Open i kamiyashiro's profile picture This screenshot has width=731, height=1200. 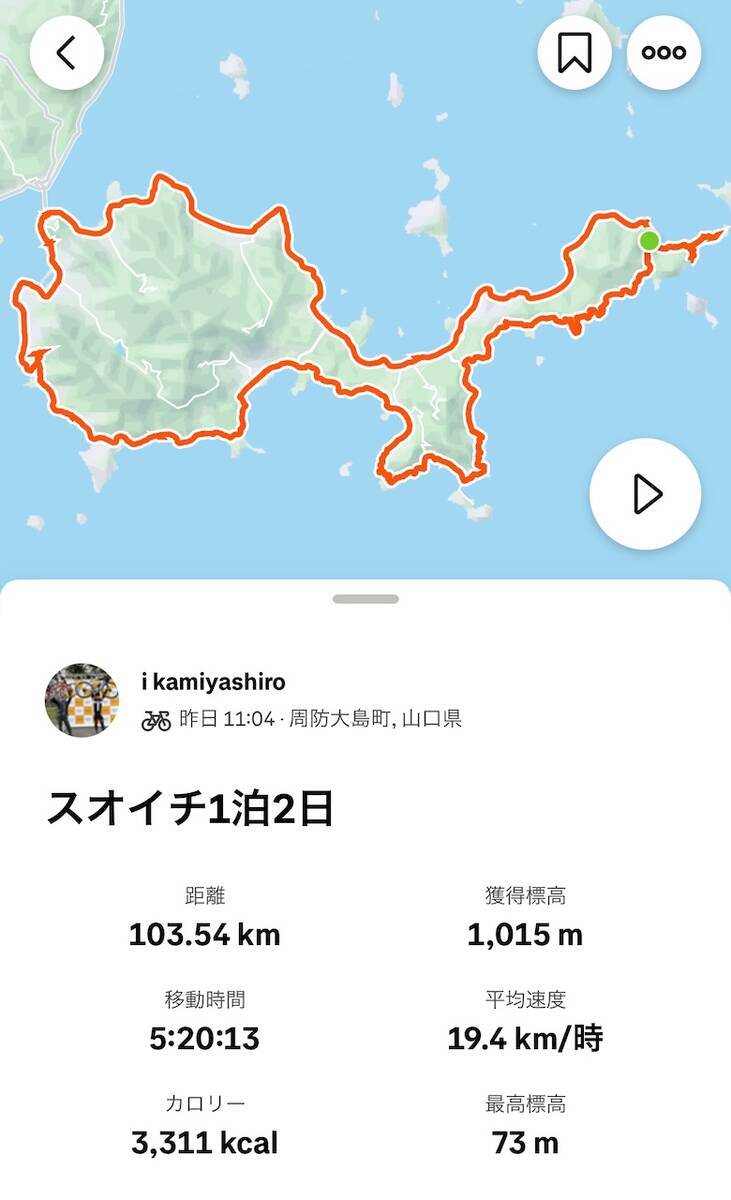click(x=82, y=700)
